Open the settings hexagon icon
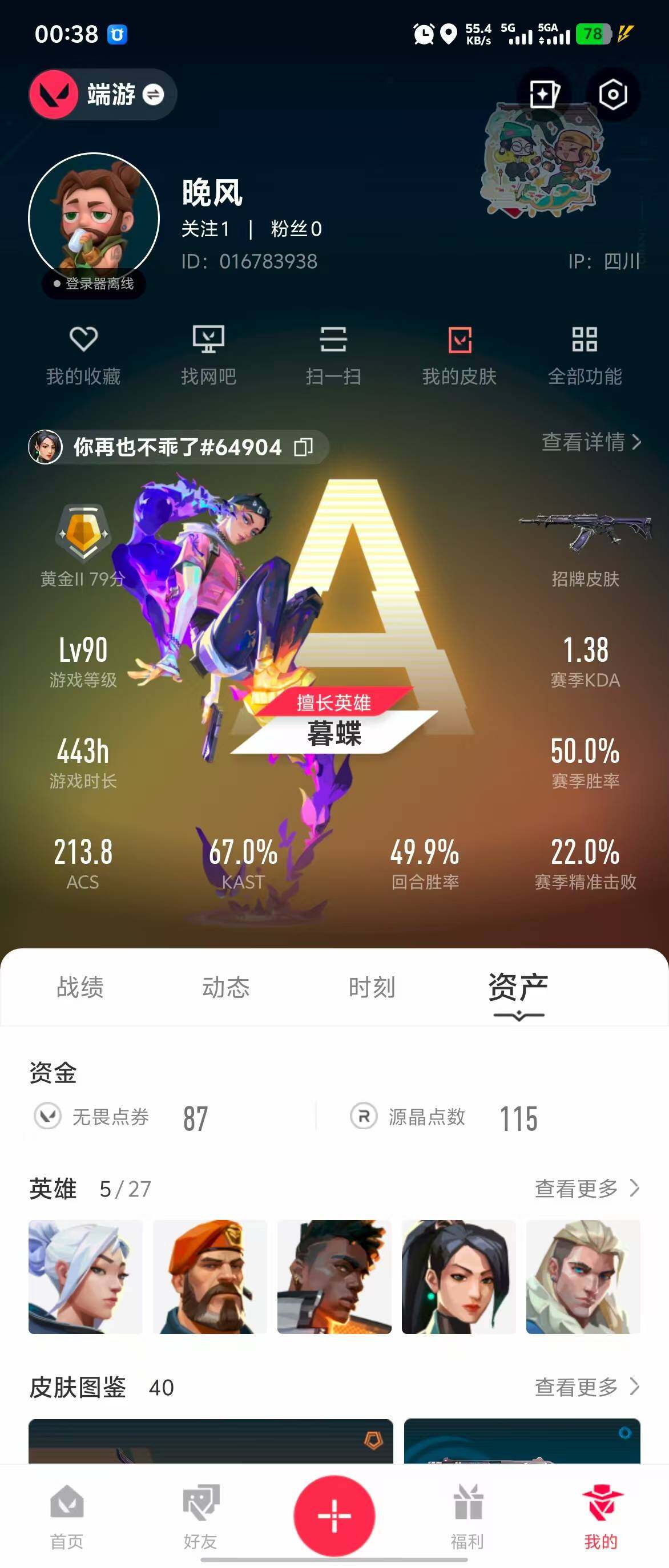 [612, 95]
